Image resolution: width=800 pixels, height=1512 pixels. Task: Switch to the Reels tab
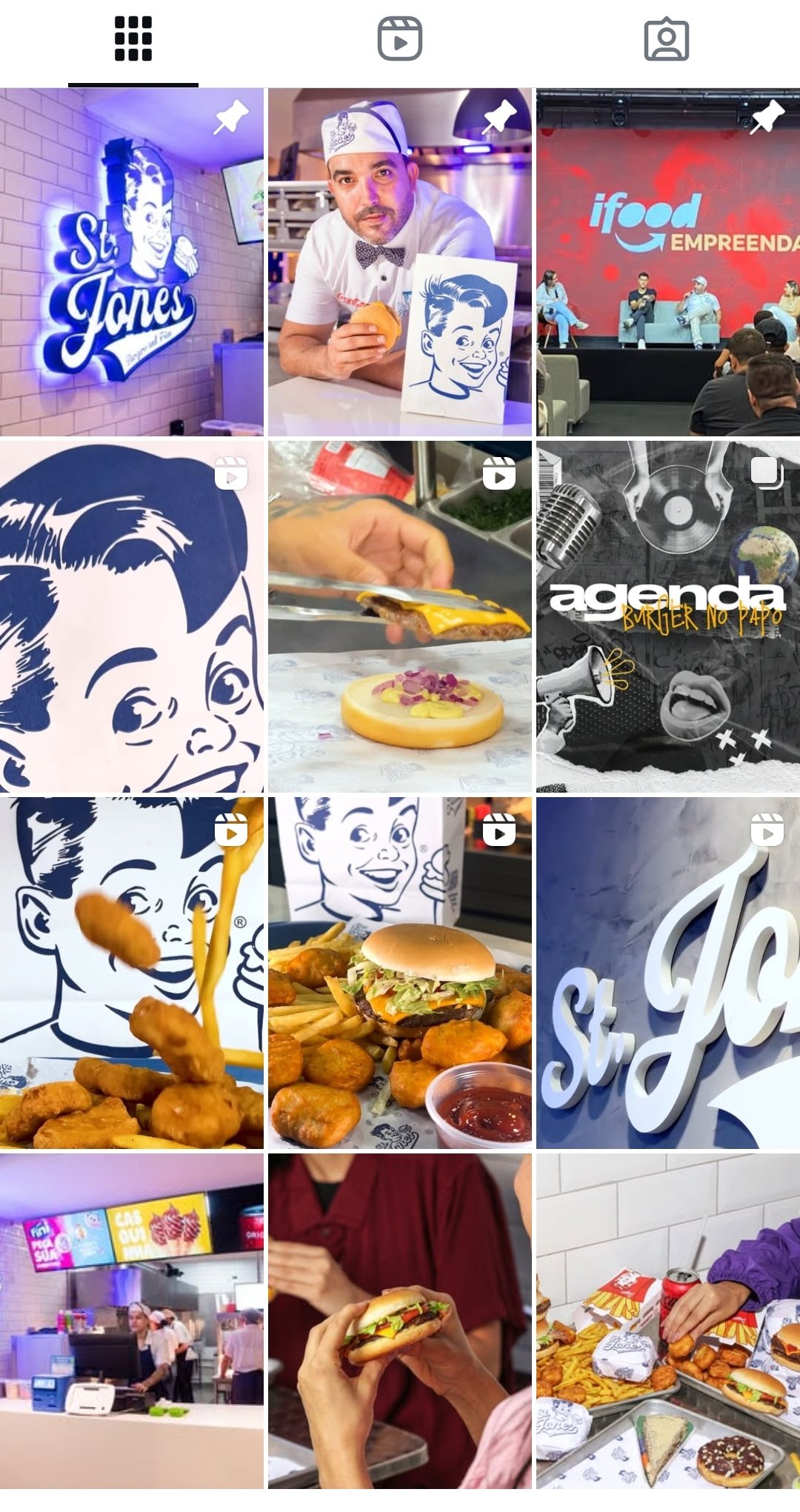pyautogui.click(x=400, y=39)
